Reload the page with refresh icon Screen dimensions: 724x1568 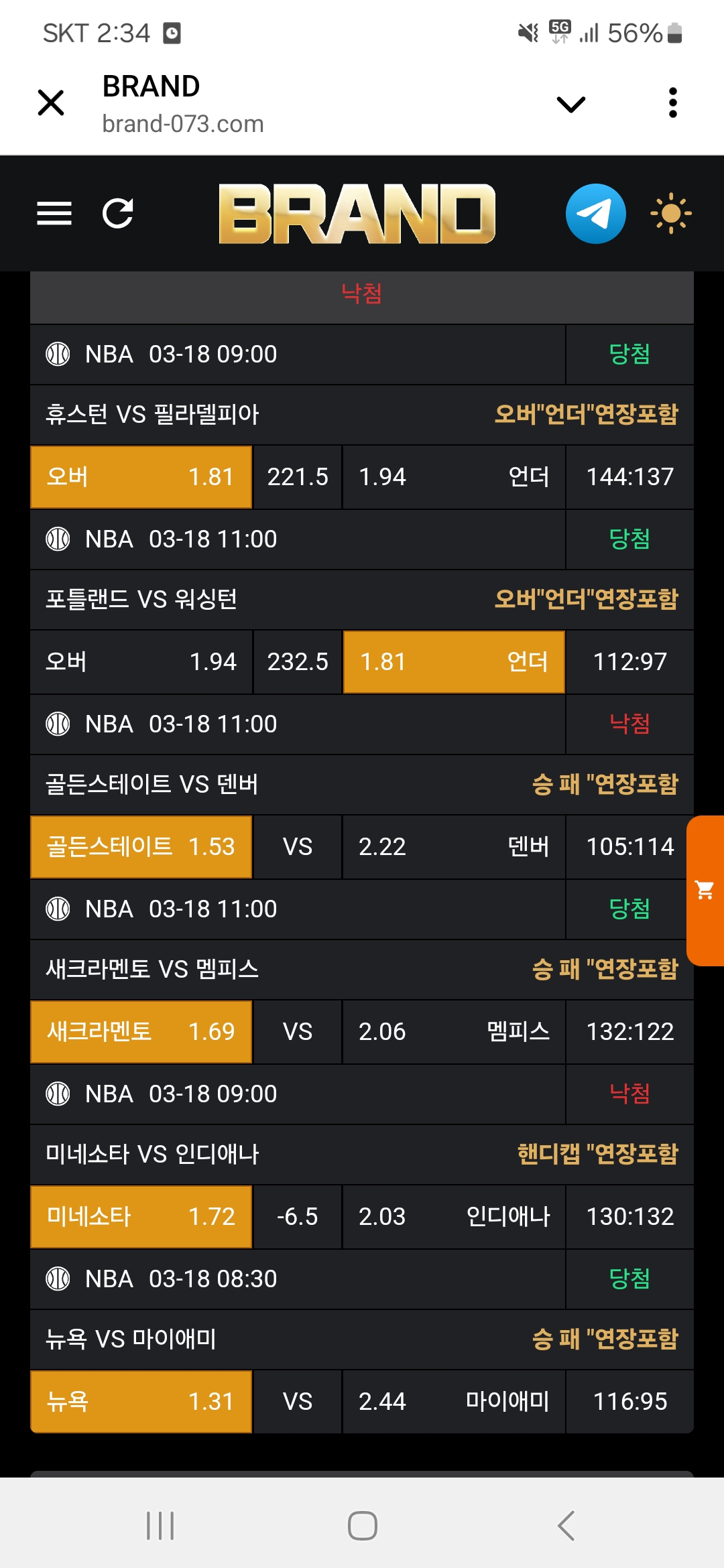click(118, 214)
